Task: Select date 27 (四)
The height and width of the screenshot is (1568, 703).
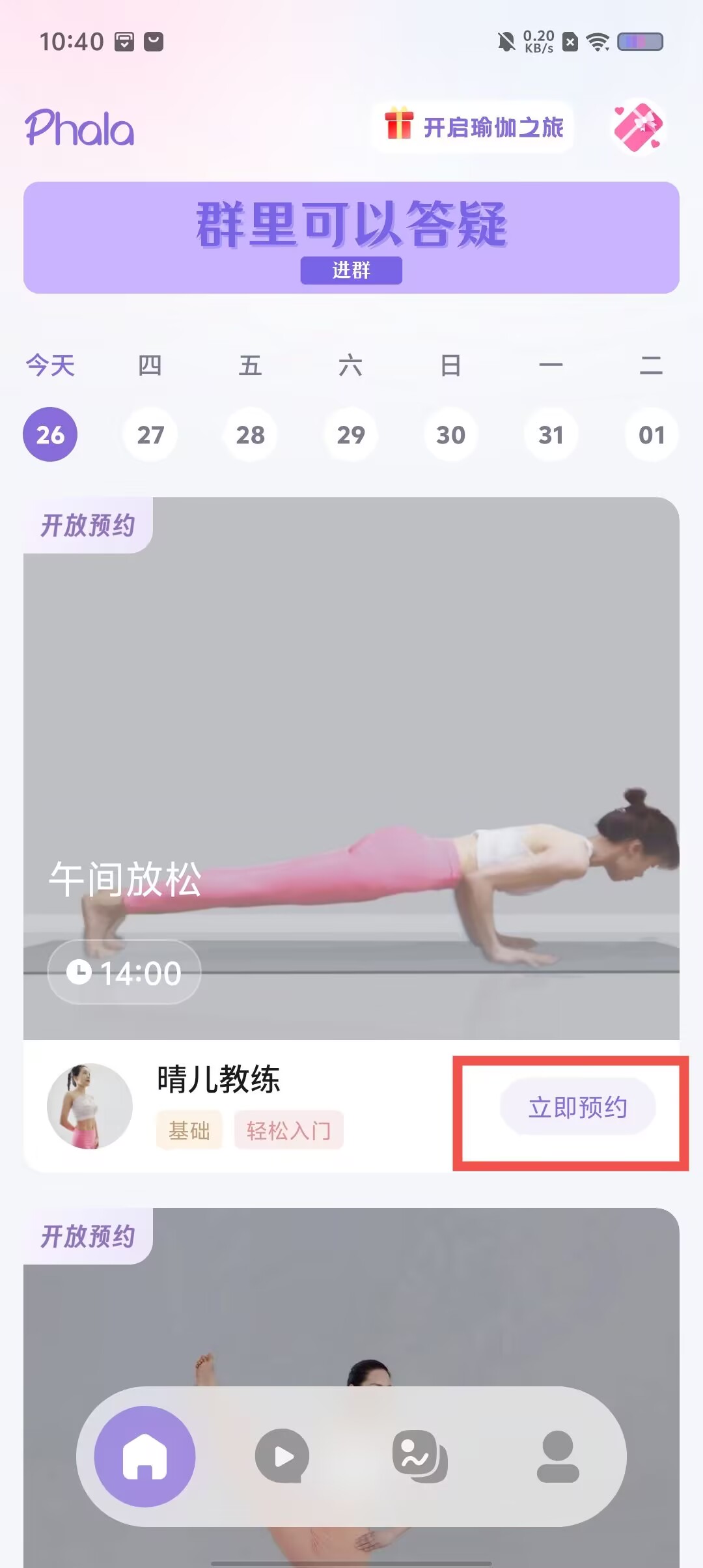Action: 150,434
